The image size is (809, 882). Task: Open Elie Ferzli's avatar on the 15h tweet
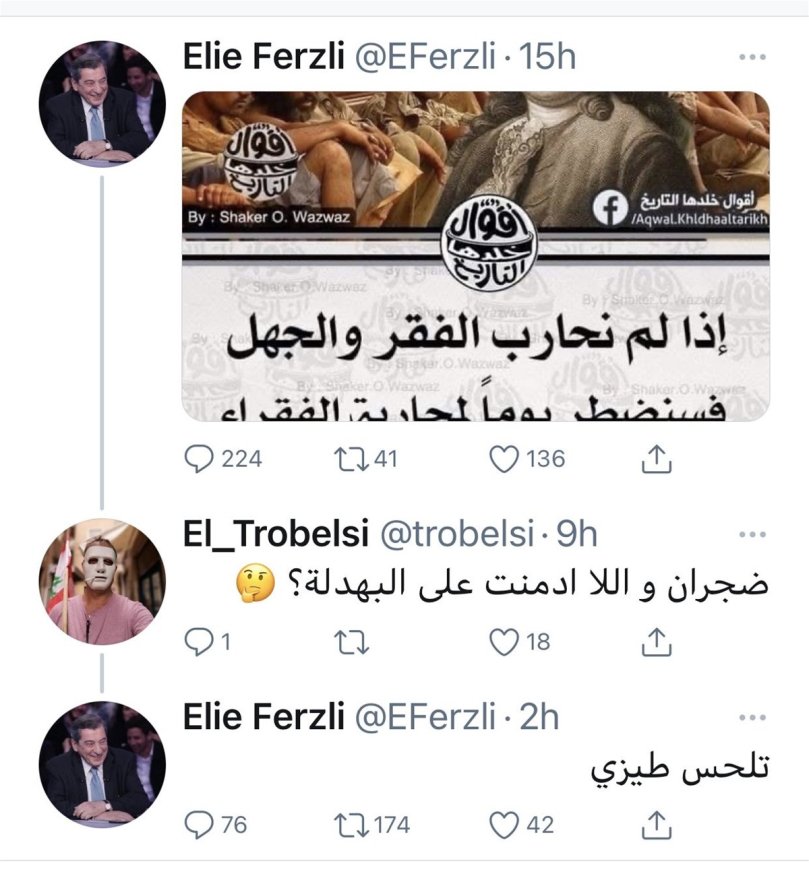(x=102, y=104)
